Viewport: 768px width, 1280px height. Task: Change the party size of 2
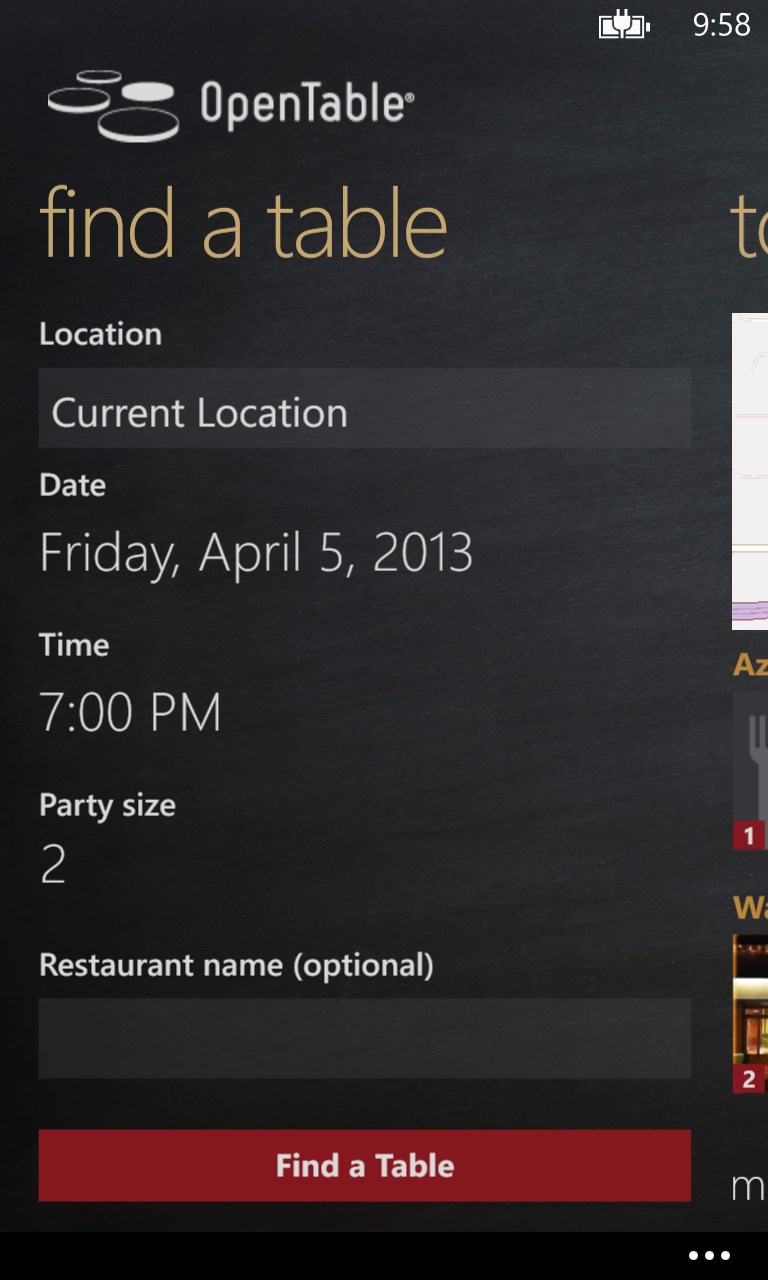pyautogui.click(x=53, y=864)
